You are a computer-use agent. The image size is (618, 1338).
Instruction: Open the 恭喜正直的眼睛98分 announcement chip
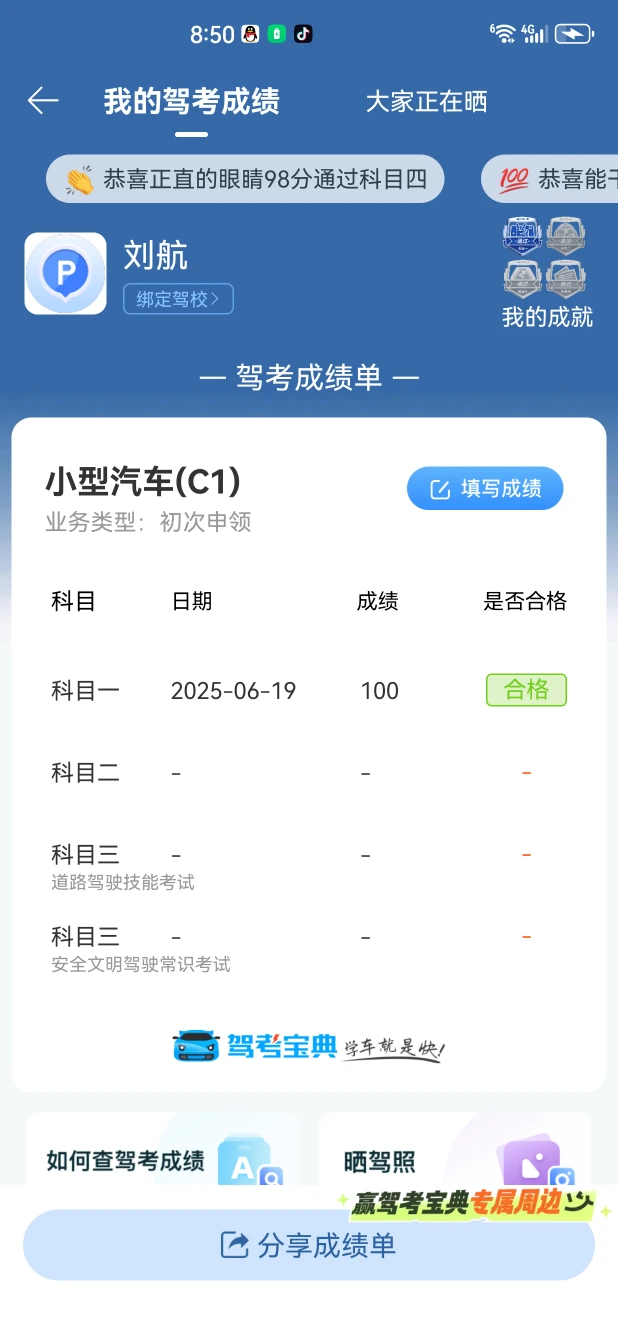pos(245,179)
